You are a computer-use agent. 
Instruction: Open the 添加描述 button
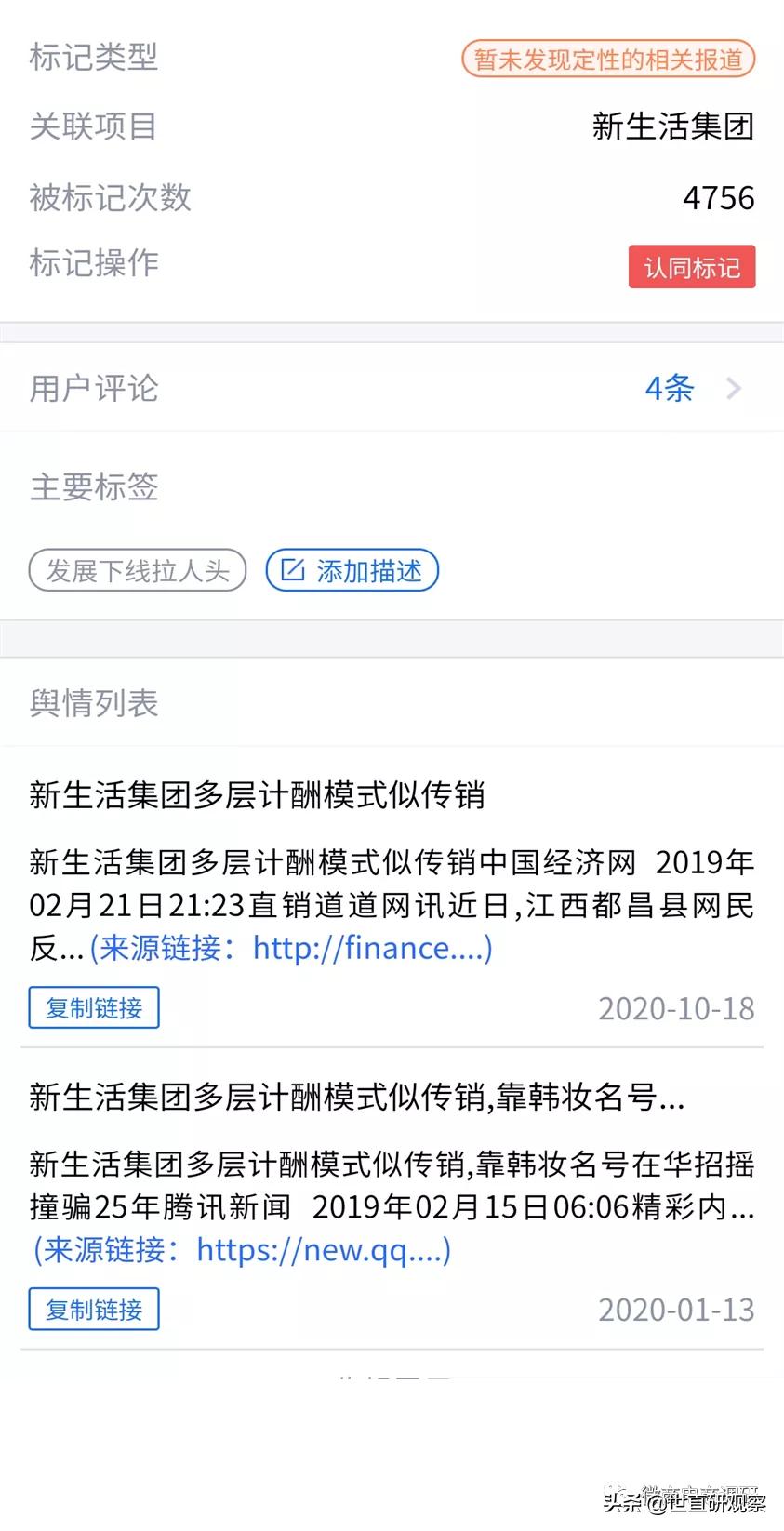pos(352,570)
